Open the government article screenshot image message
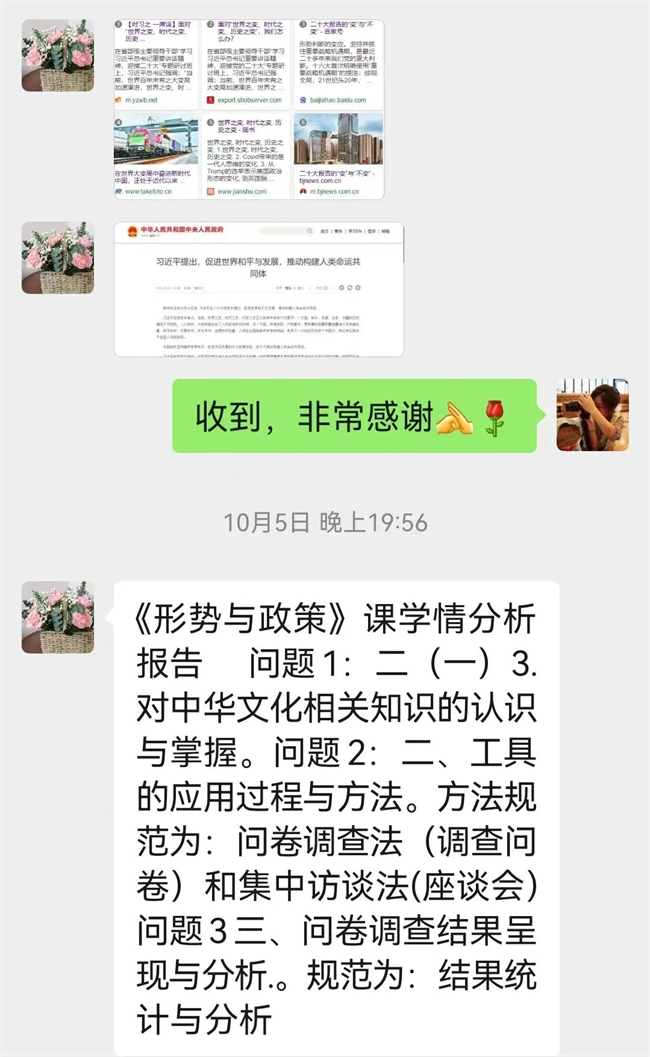Image resolution: width=650 pixels, height=1057 pixels. (258, 289)
